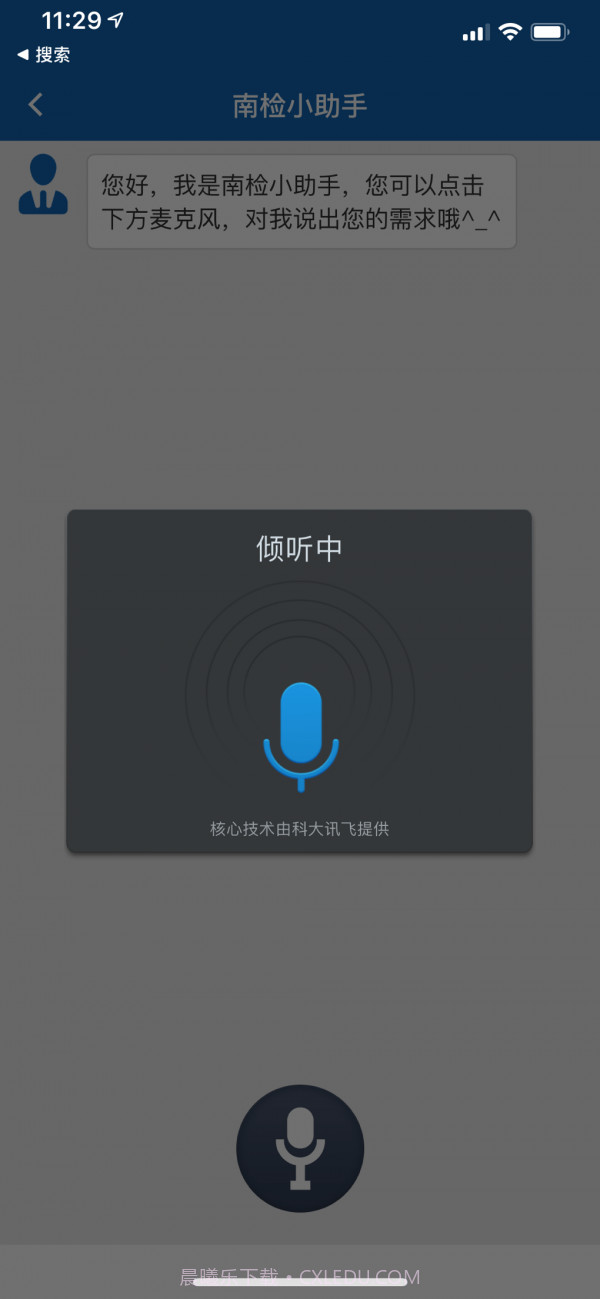Return to 搜索 via status bar link
600x1299 pixels.
click(44, 55)
